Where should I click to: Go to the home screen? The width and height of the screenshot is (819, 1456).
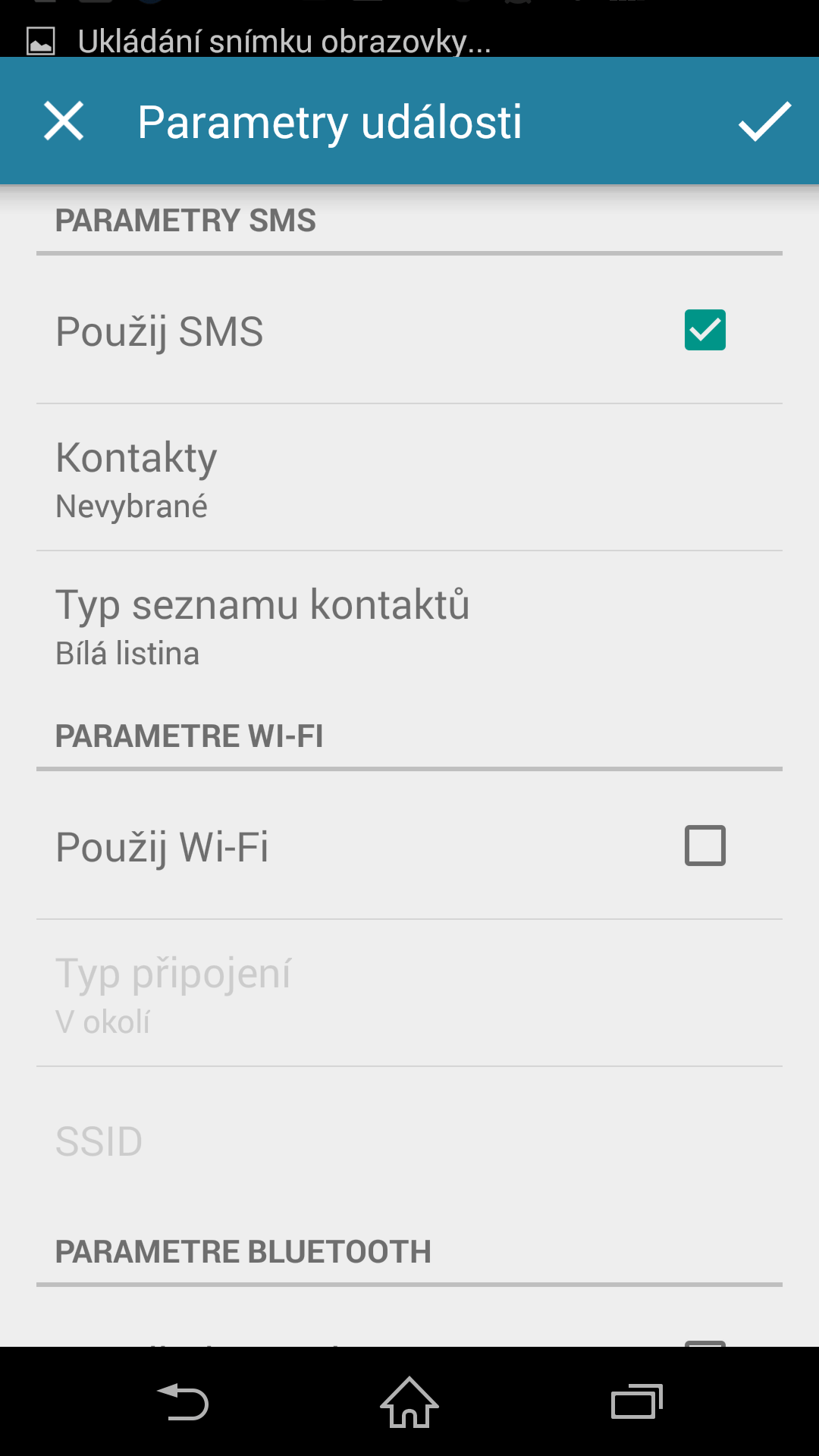pyautogui.click(x=409, y=1401)
